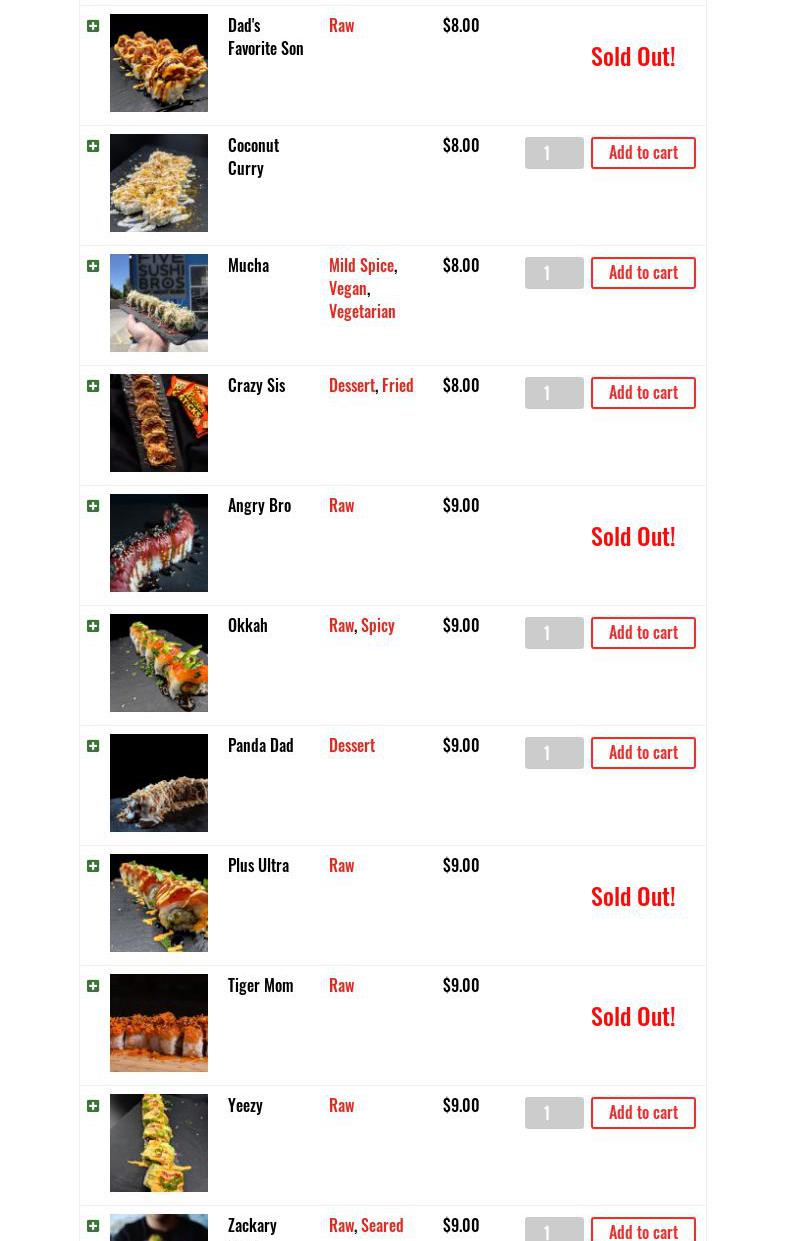
Task: Filter by the Vegan tag on Mucha
Action: pos(347,288)
